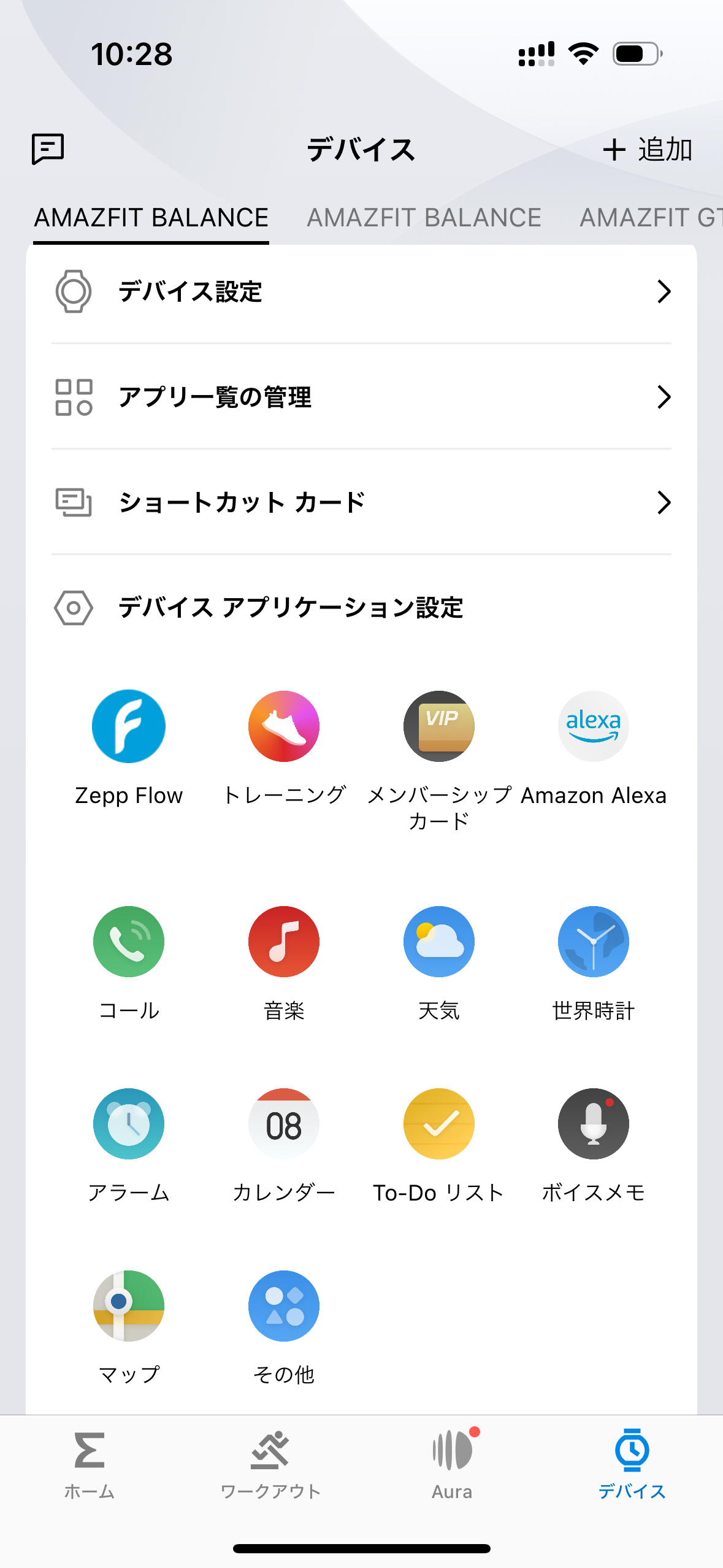Open 音楽 music settings
Image resolution: width=723 pixels, height=1568 pixels.
point(284,942)
